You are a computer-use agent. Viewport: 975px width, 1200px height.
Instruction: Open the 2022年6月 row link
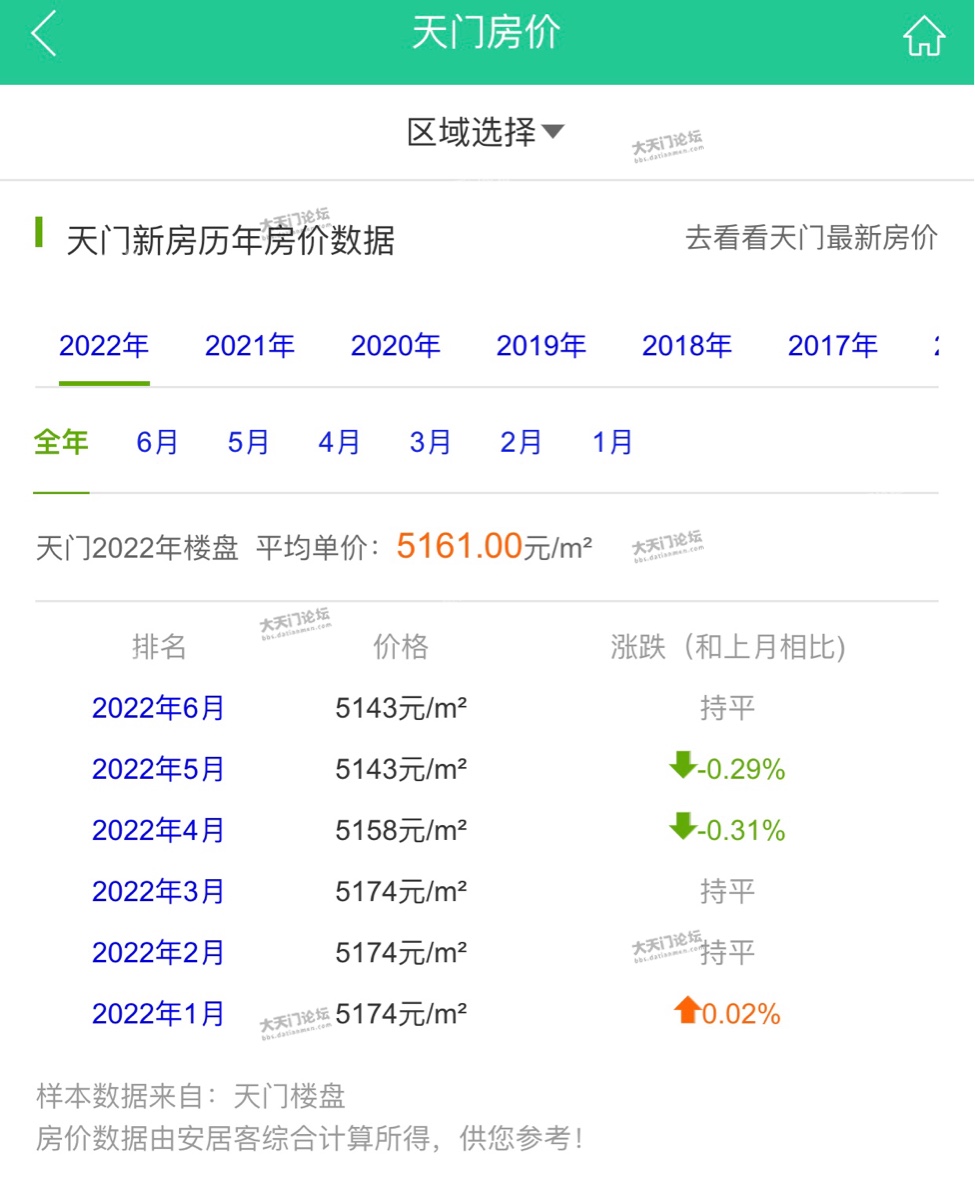pyautogui.click(x=159, y=709)
